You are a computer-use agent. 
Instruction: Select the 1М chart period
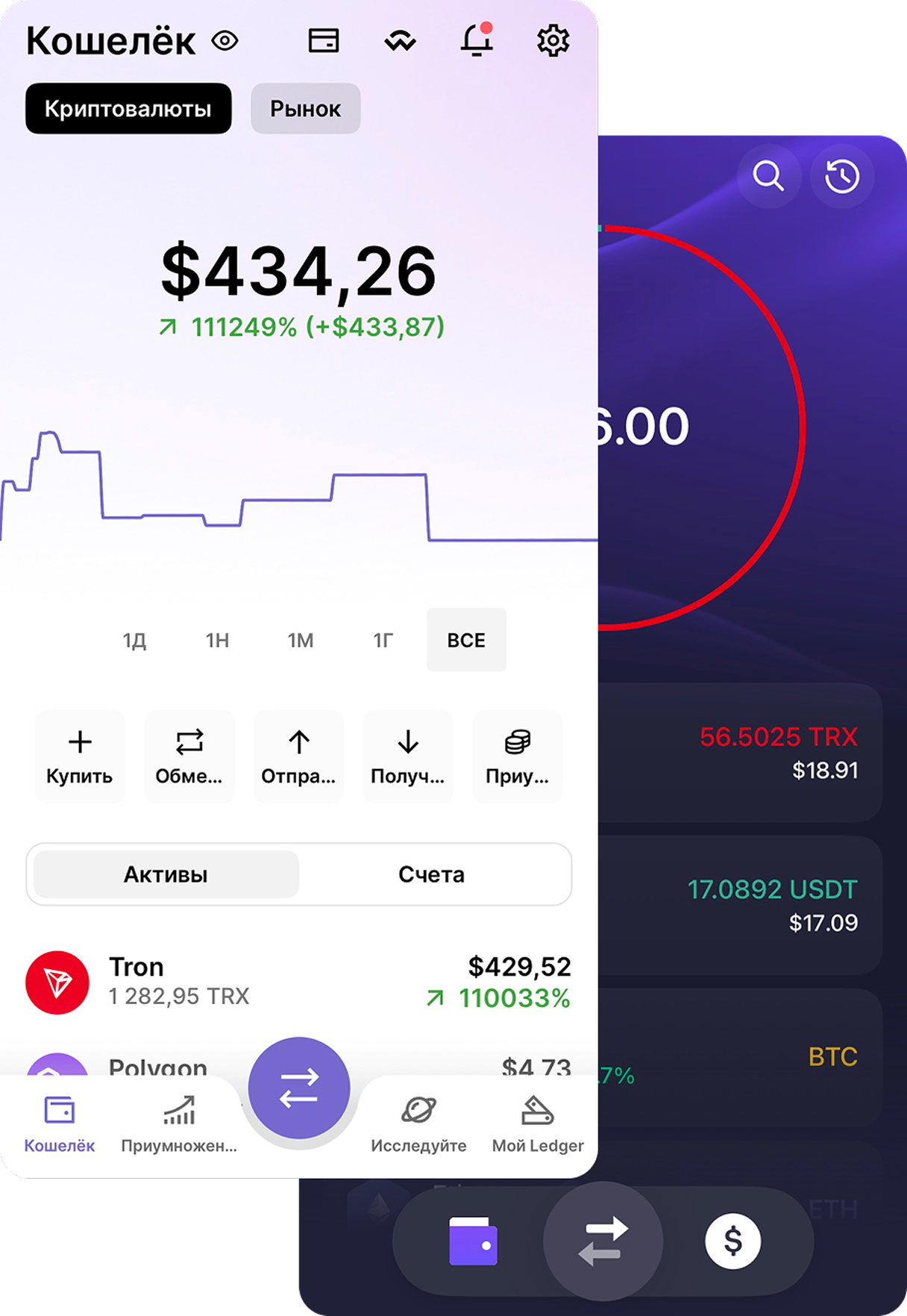299,639
